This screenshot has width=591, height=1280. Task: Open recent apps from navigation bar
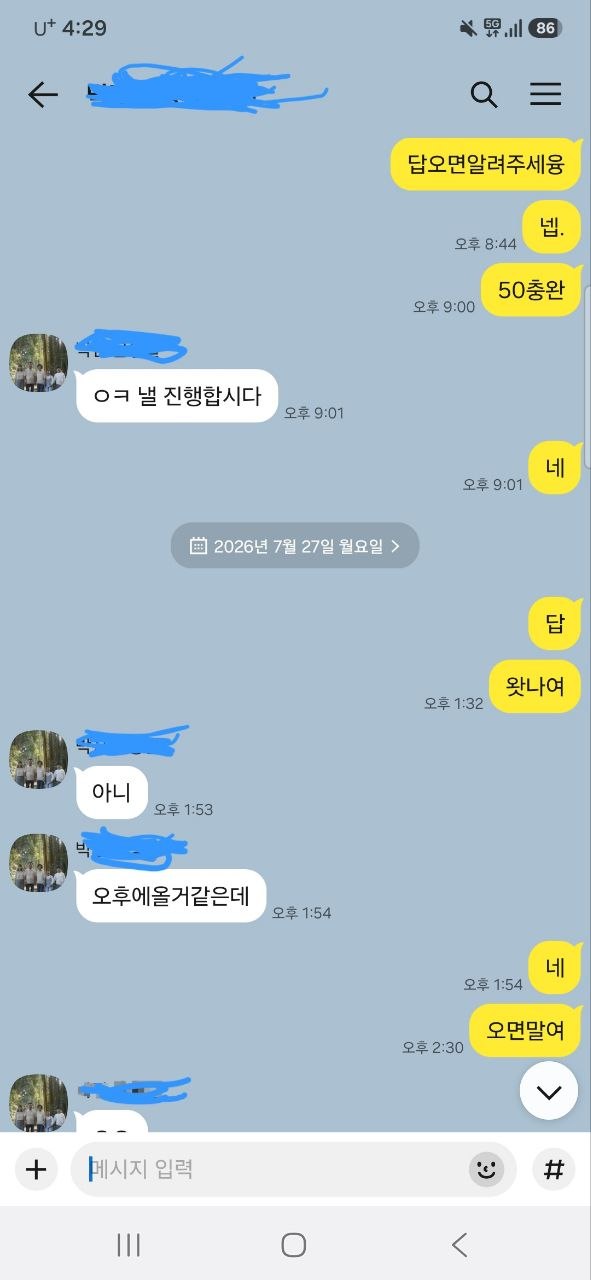(128, 1244)
